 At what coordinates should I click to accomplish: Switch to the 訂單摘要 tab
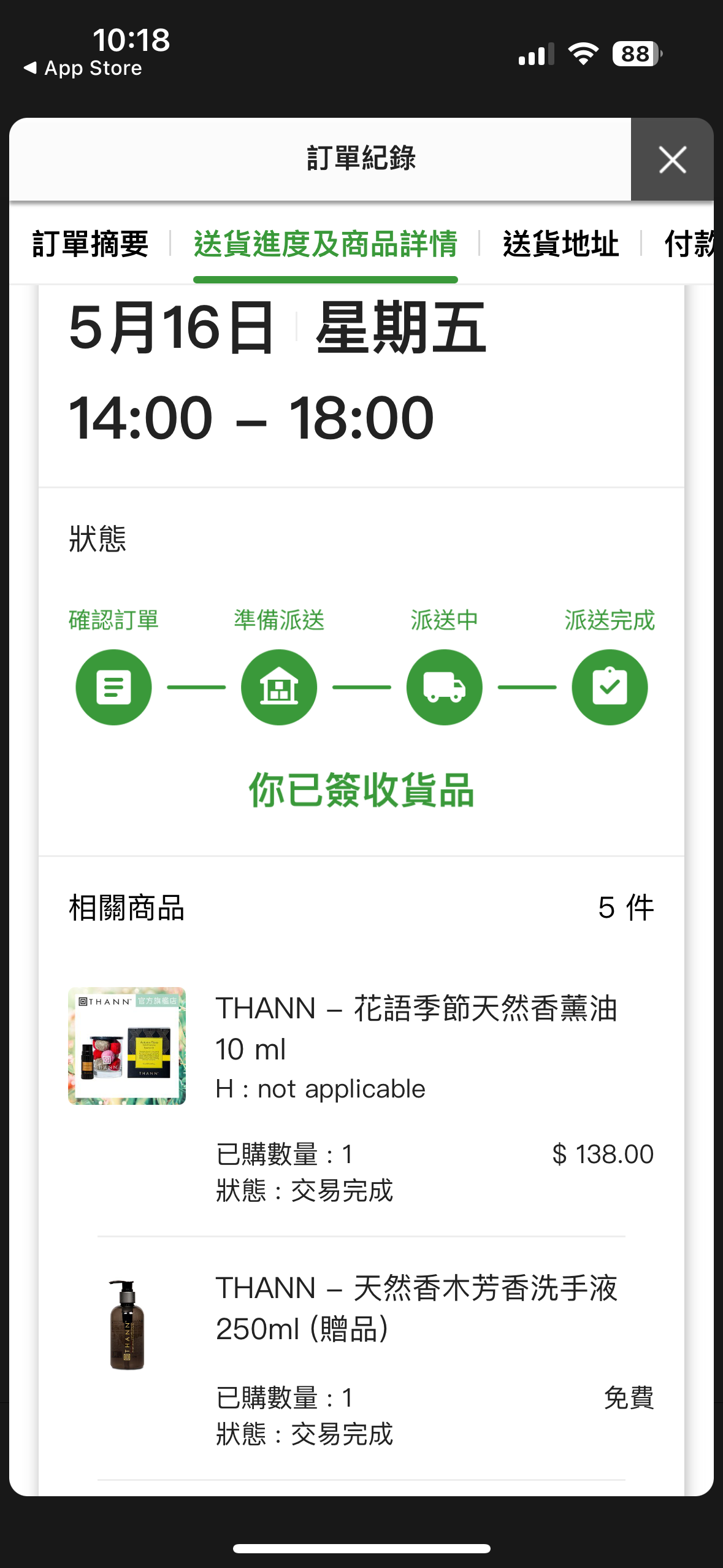point(91,244)
